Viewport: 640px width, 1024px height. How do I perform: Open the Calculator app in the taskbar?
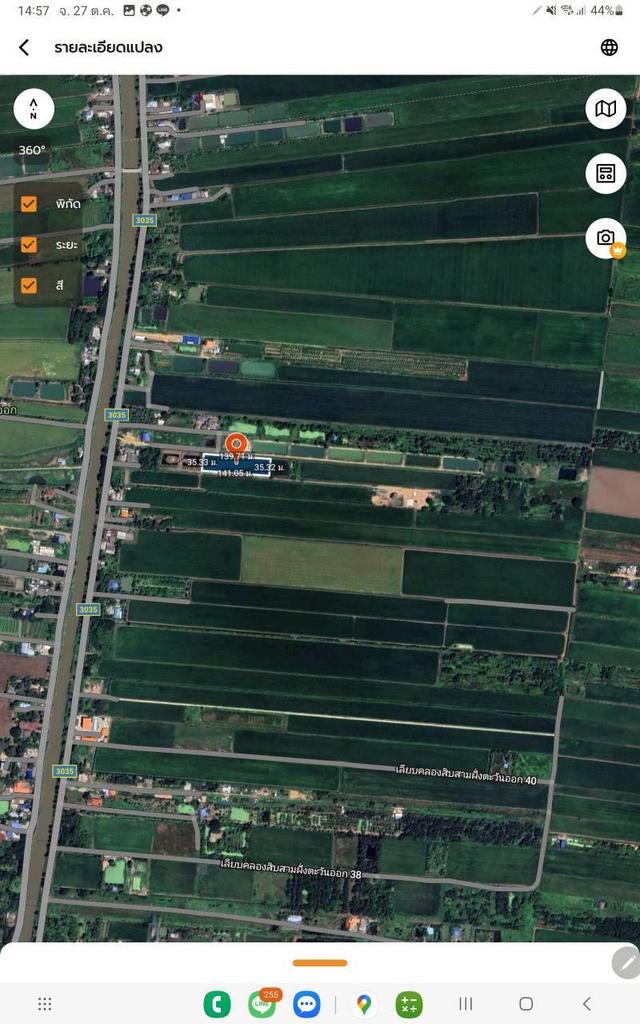[x=409, y=1003]
